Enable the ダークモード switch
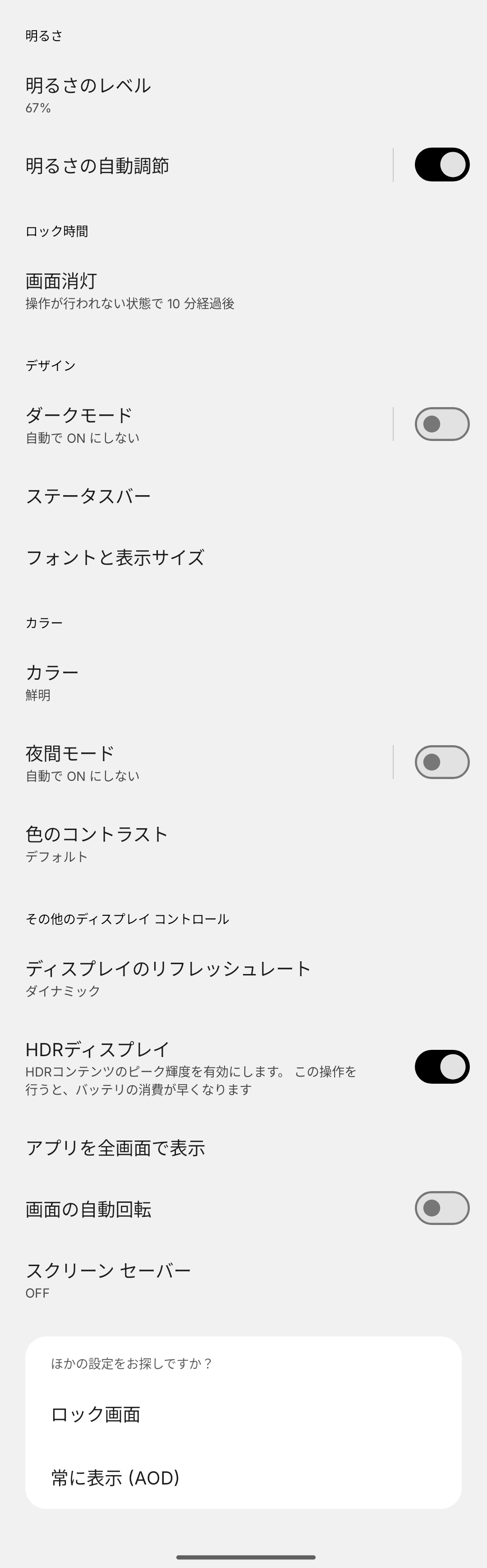The height and width of the screenshot is (1568, 487). pos(441,424)
